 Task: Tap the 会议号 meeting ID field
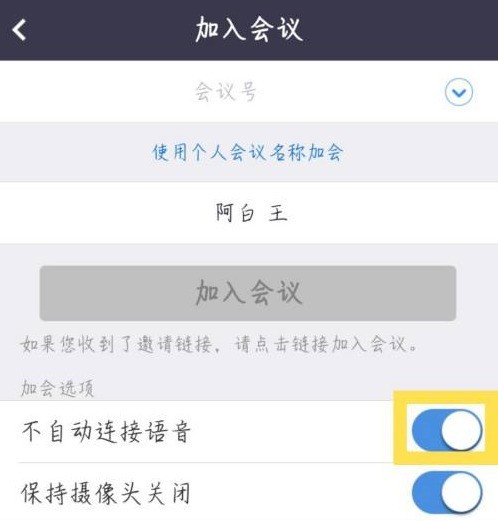[225, 91]
